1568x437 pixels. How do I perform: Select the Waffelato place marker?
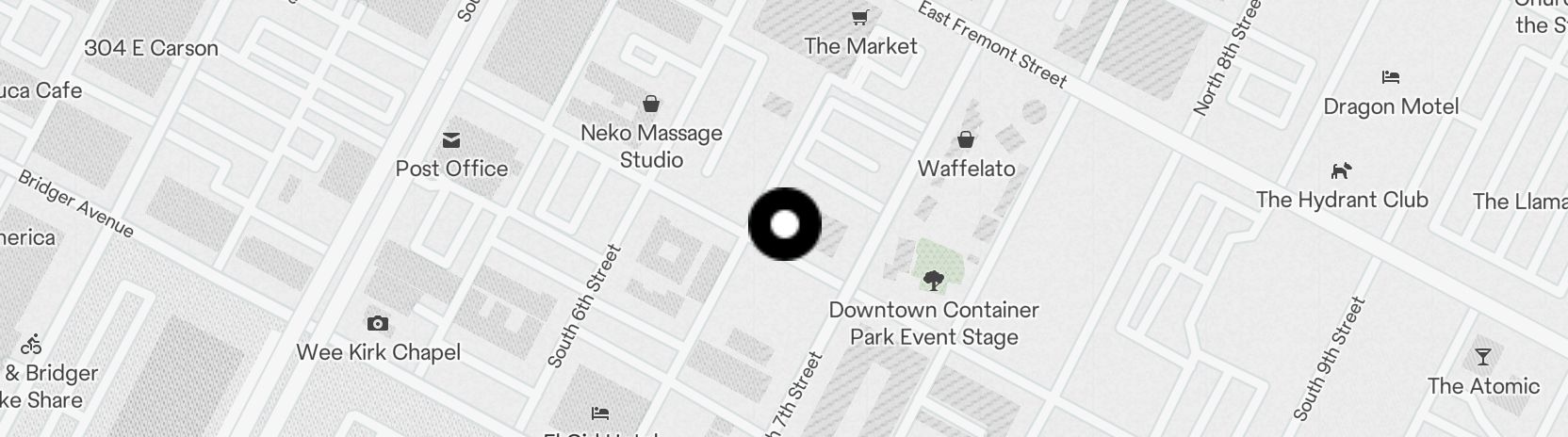coord(966,140)
